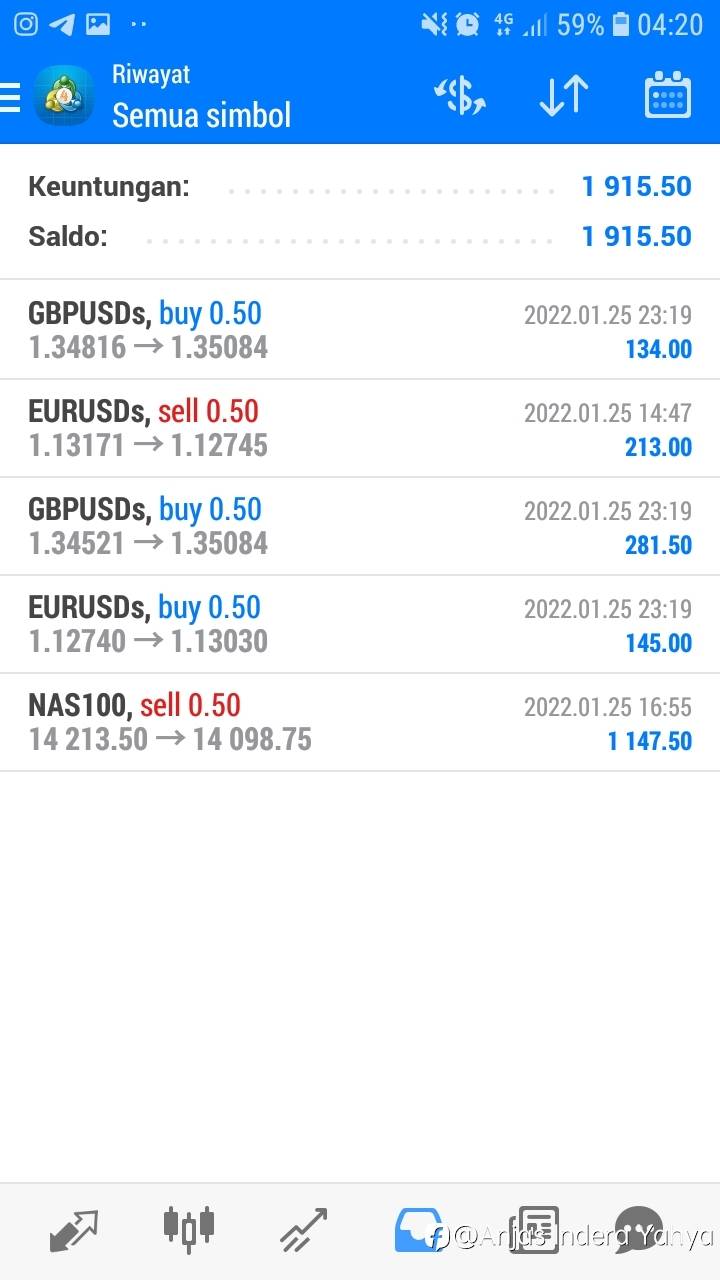Select the History inbox tab
The image size is (720, 1280).
418,1230
